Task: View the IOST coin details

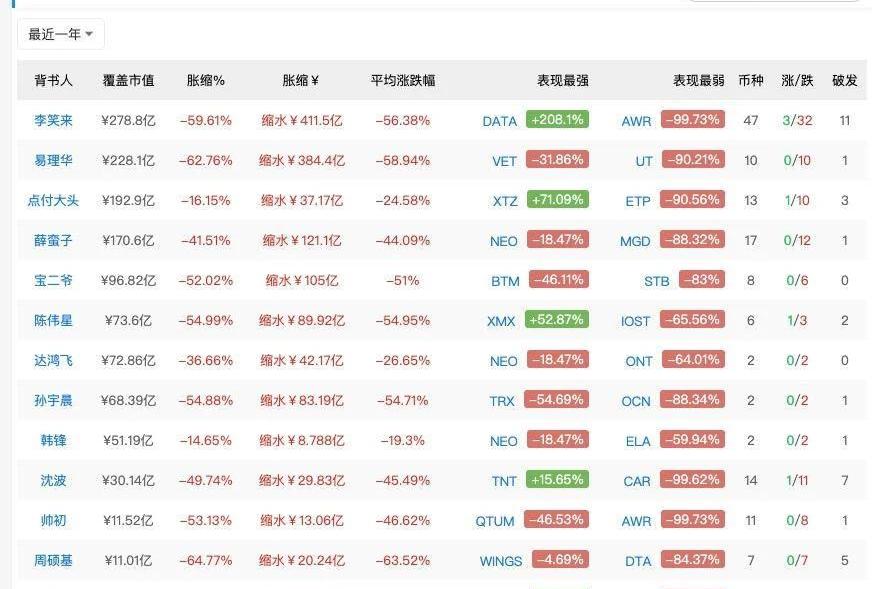Action: (x=635, y=321)
